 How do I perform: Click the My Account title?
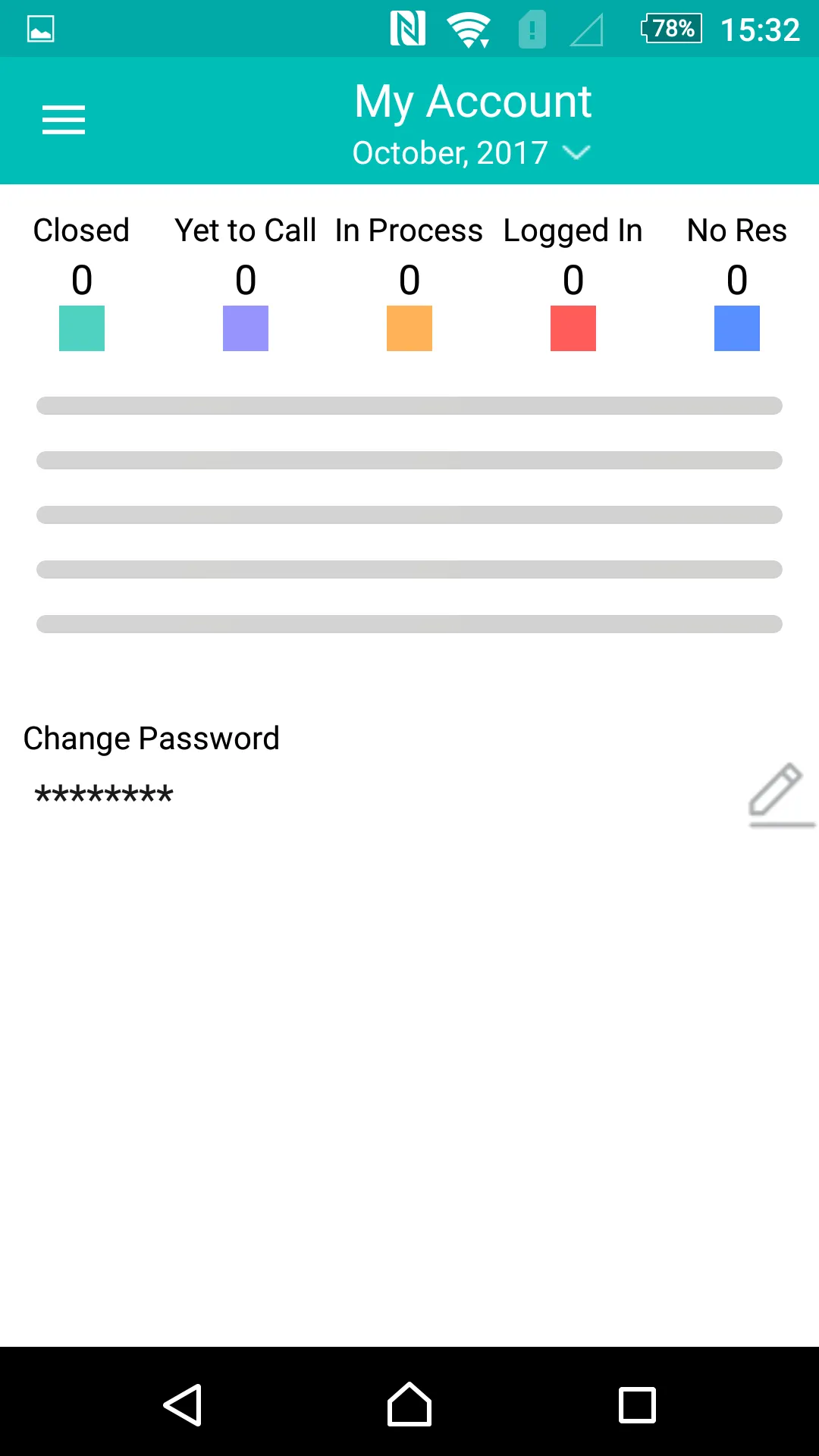(x=472, y=100)
